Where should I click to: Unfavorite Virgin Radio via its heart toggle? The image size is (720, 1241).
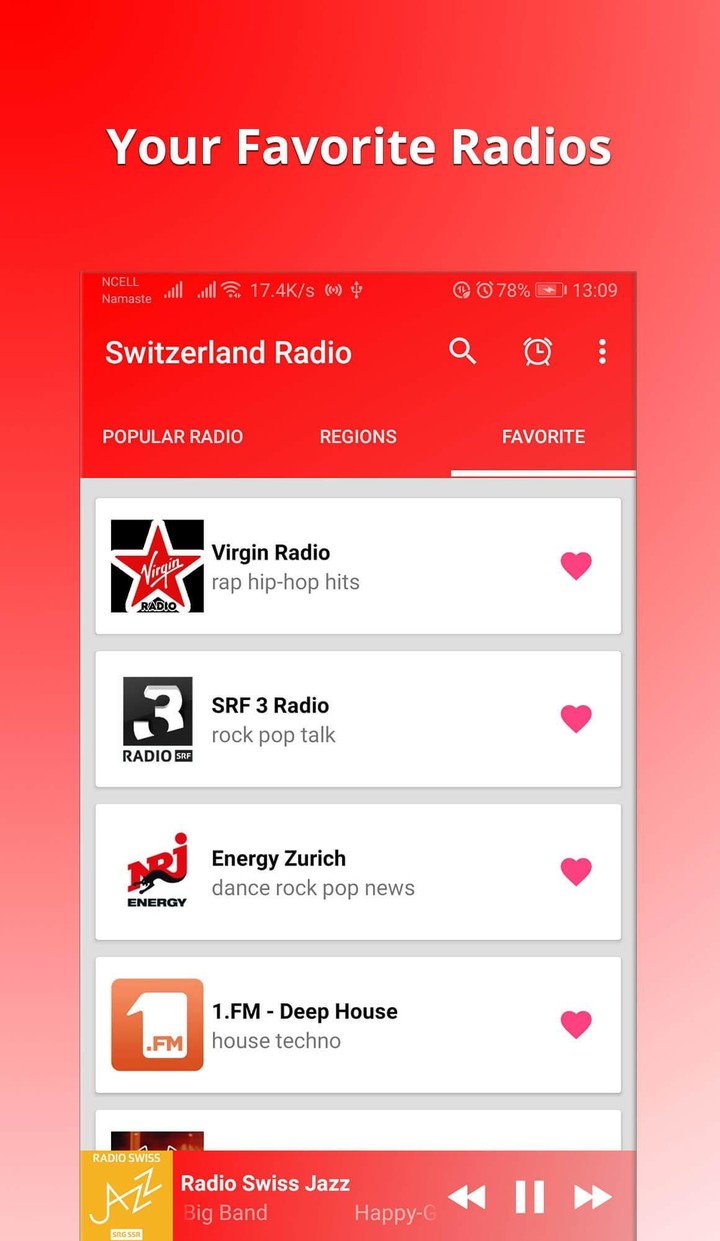576,565
